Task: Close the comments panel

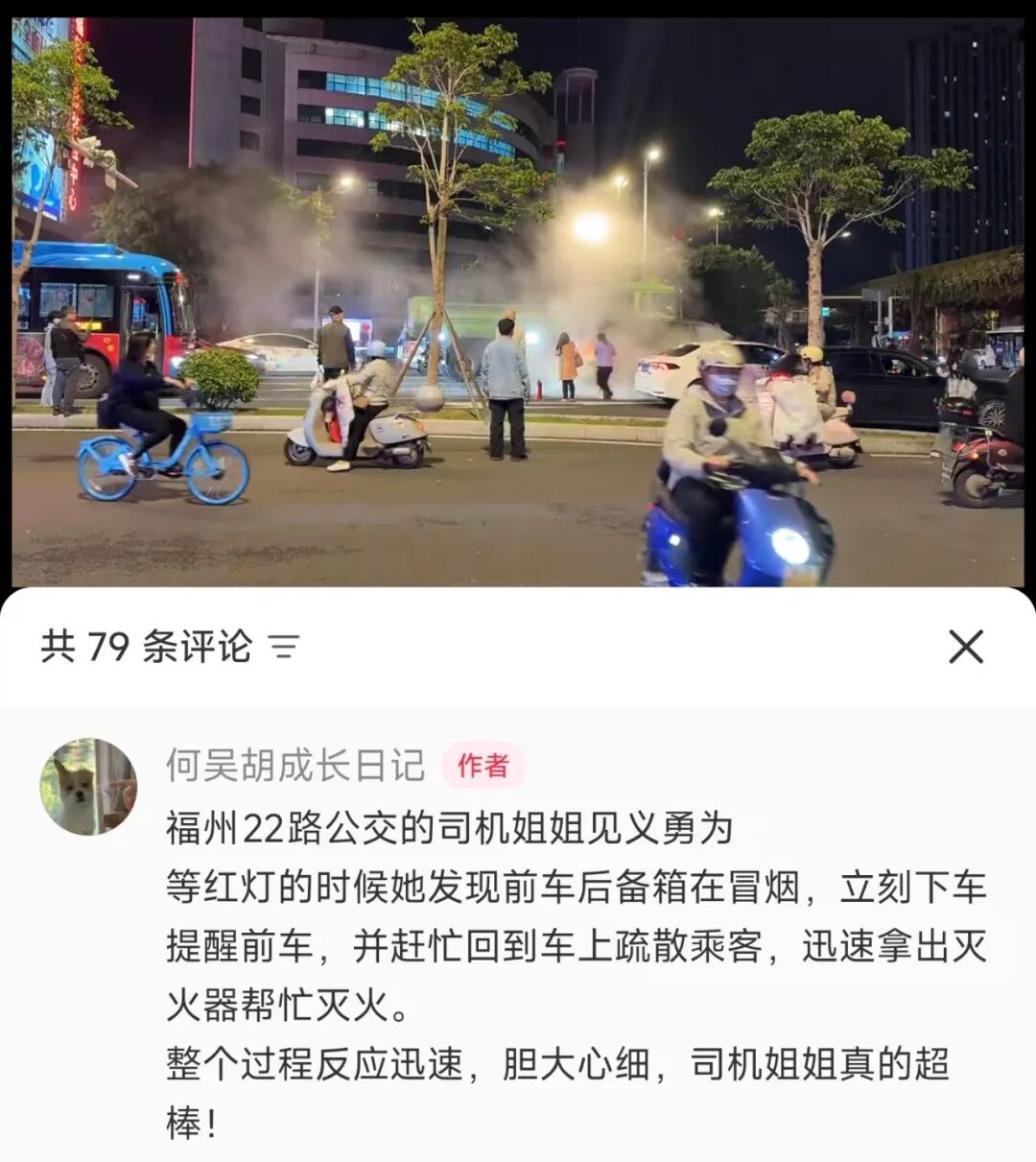Action: pyautogui.click(x=966, y=647)
